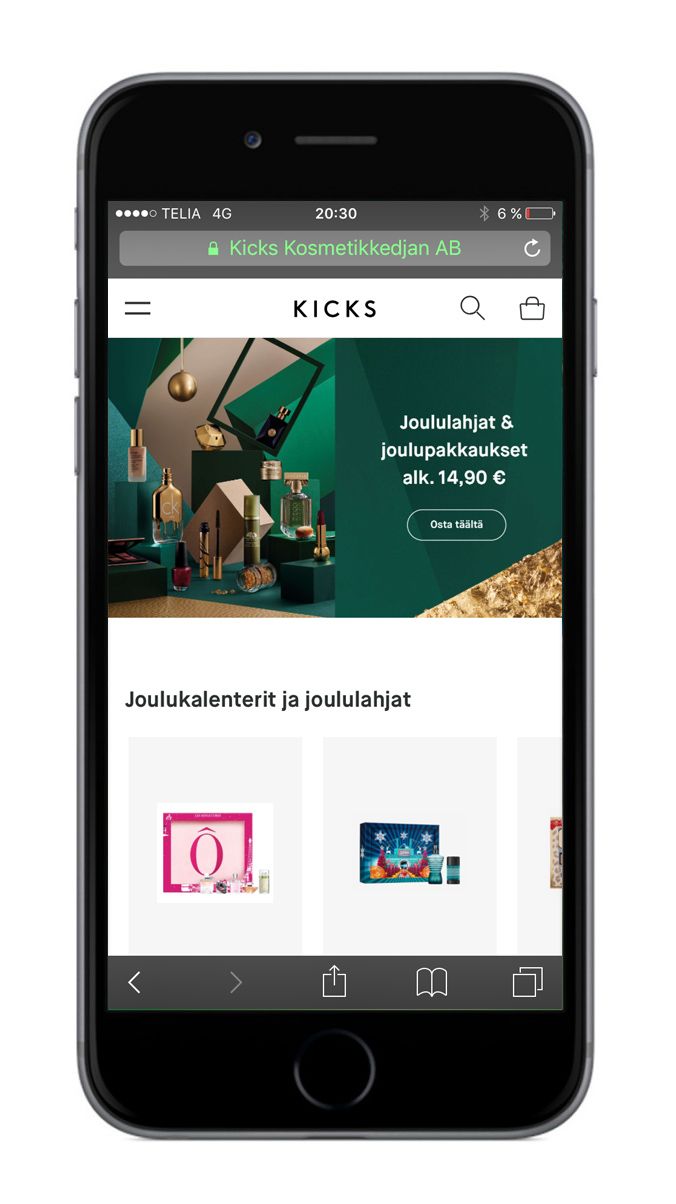The image size is (676, 1204).
Task: Open the blue Jean Paul Gaultier gift set card
Action: point(409,846)
